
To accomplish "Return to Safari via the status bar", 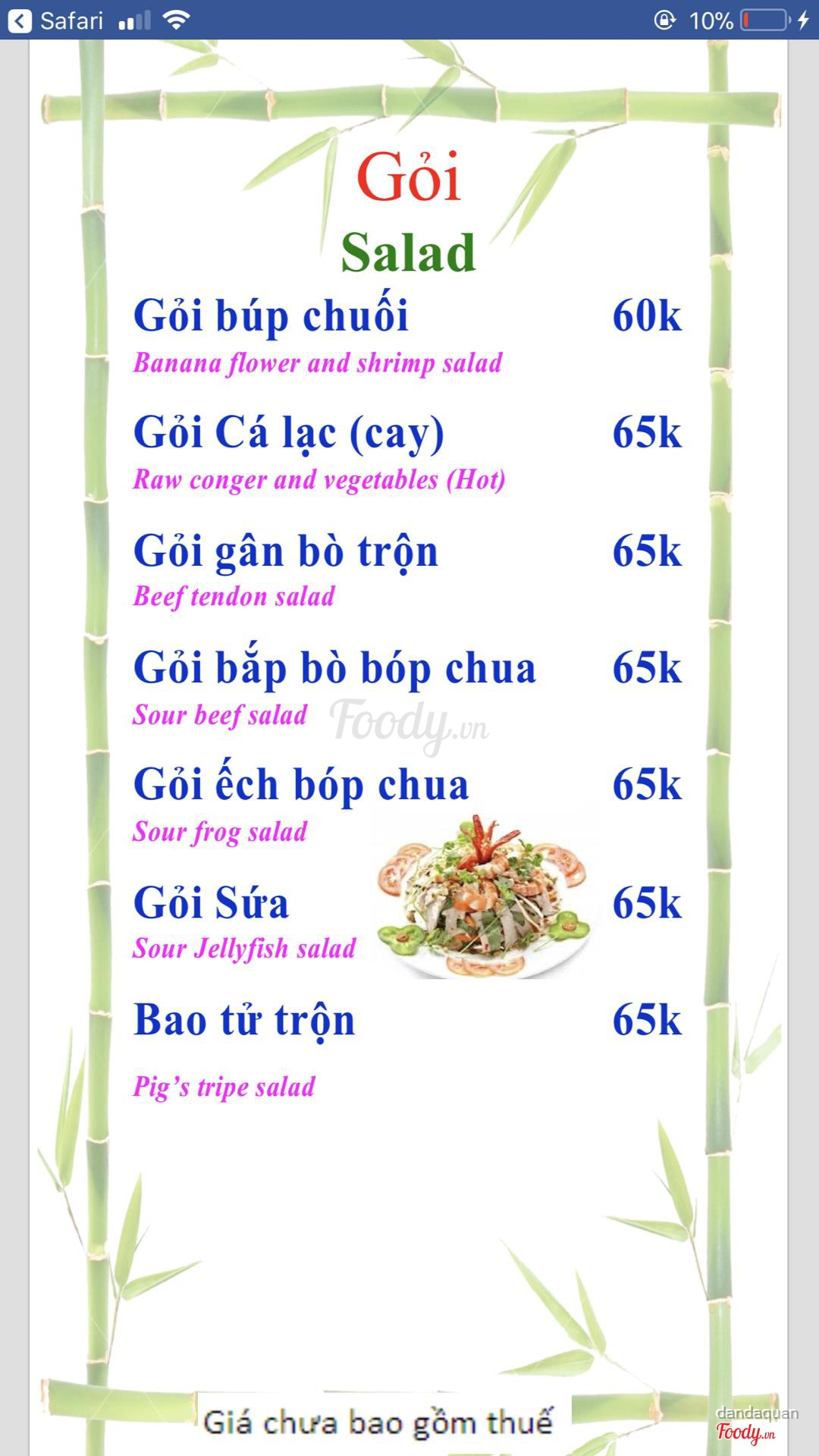I will 55,20.
